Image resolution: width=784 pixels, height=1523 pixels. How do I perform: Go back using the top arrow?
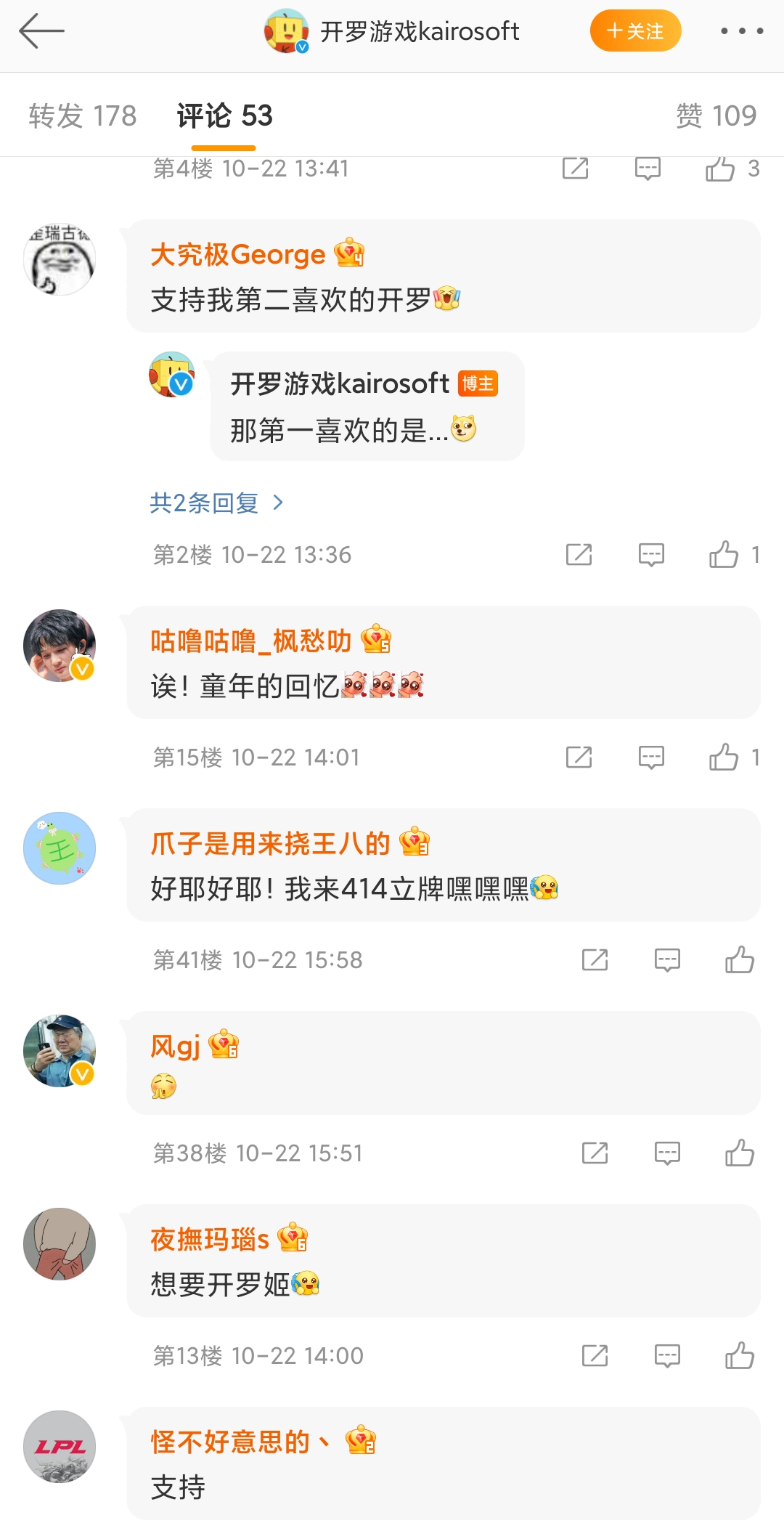(41, 31)
